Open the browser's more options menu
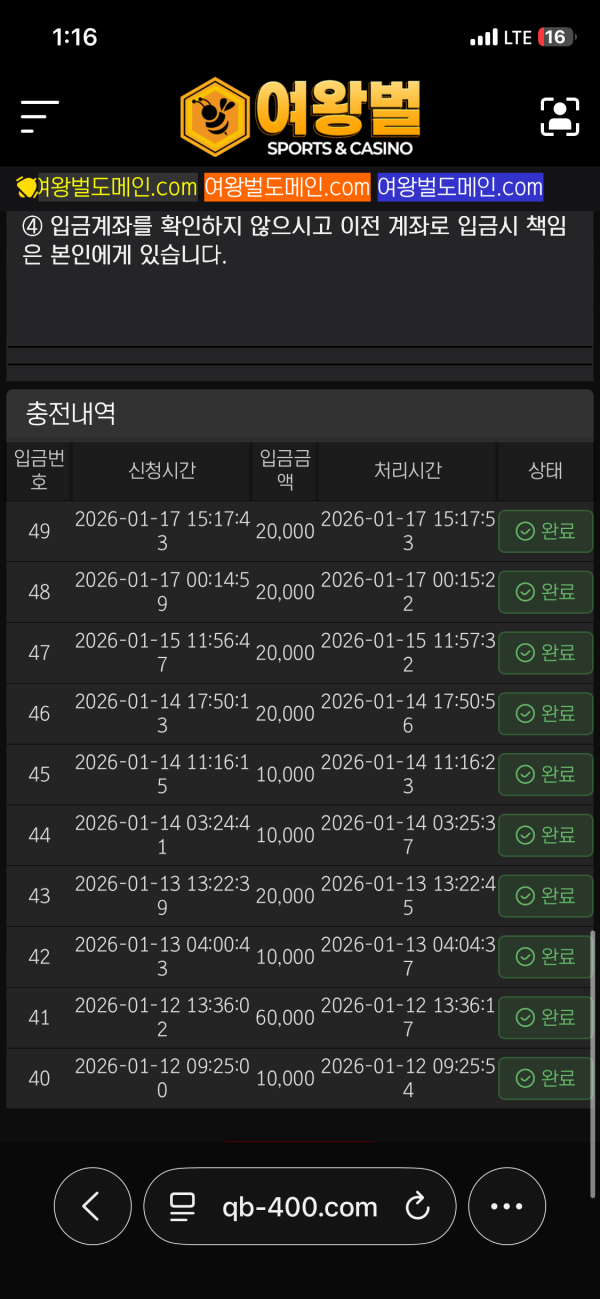 coord(507,1207)
